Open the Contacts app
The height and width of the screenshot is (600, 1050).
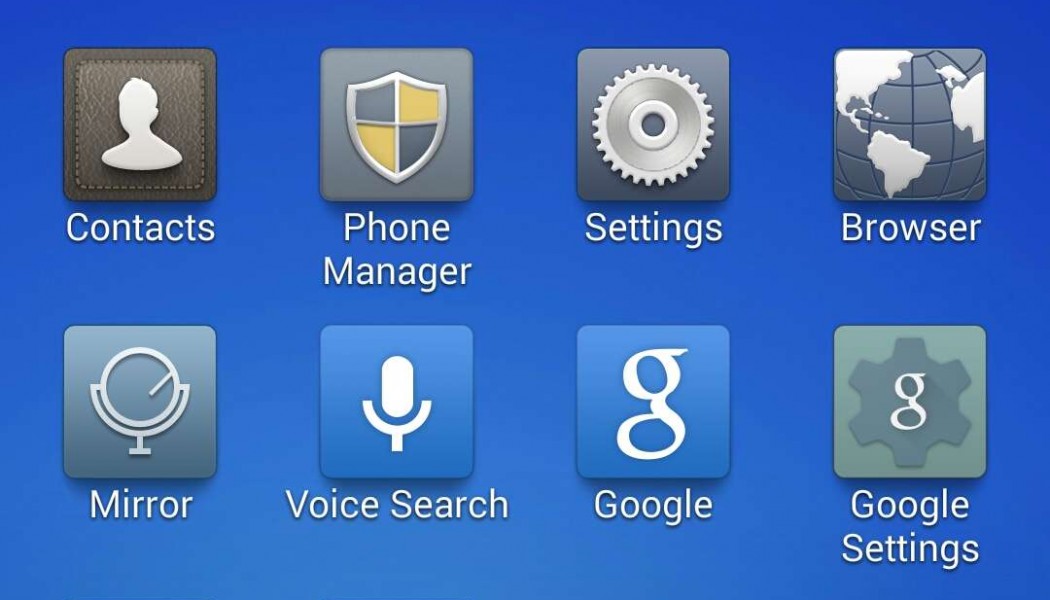pos(140,125)
